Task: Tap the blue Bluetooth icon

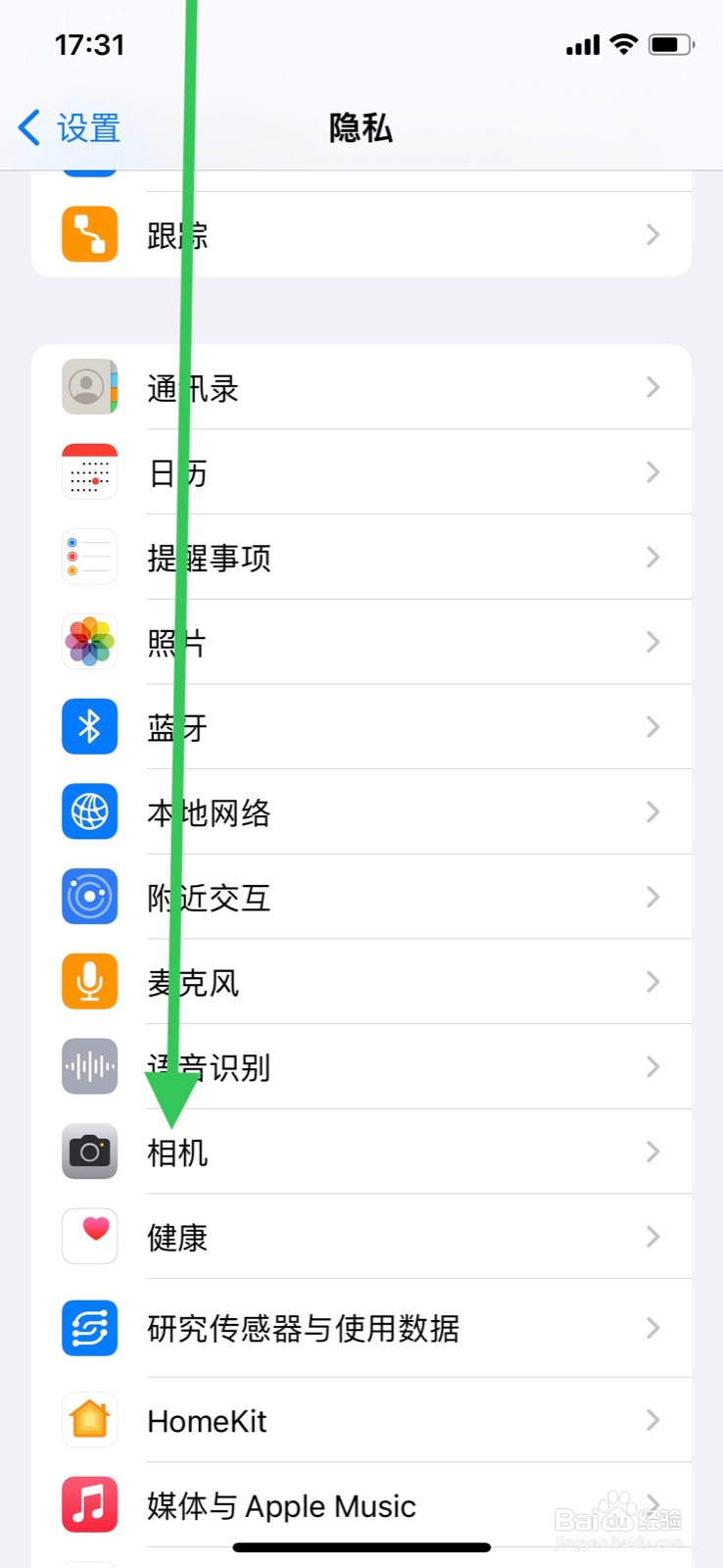Action: (x=89, y=726)
